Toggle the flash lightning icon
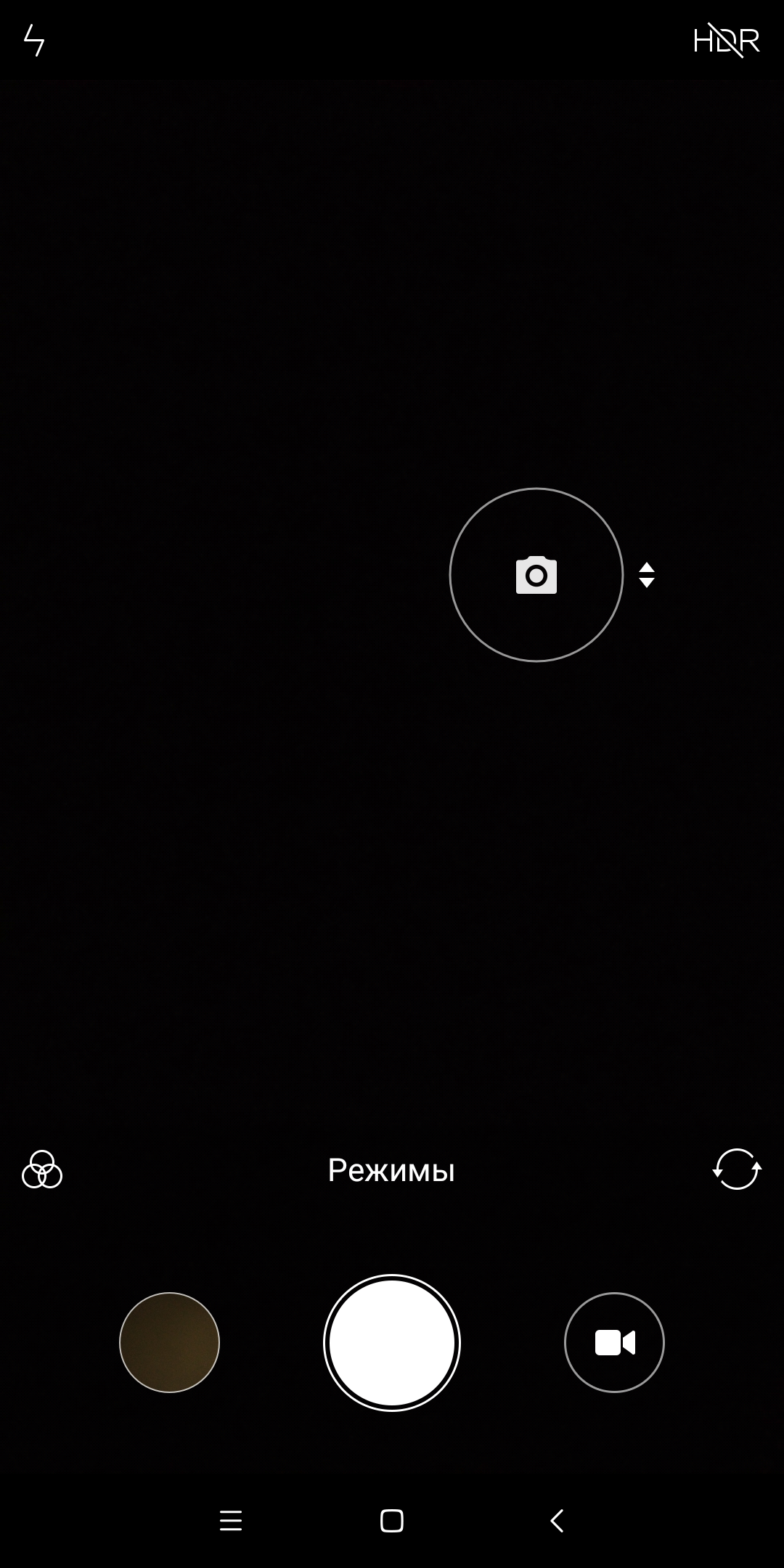The width and height of the screenshot is (784, 1568). point(34,40)
